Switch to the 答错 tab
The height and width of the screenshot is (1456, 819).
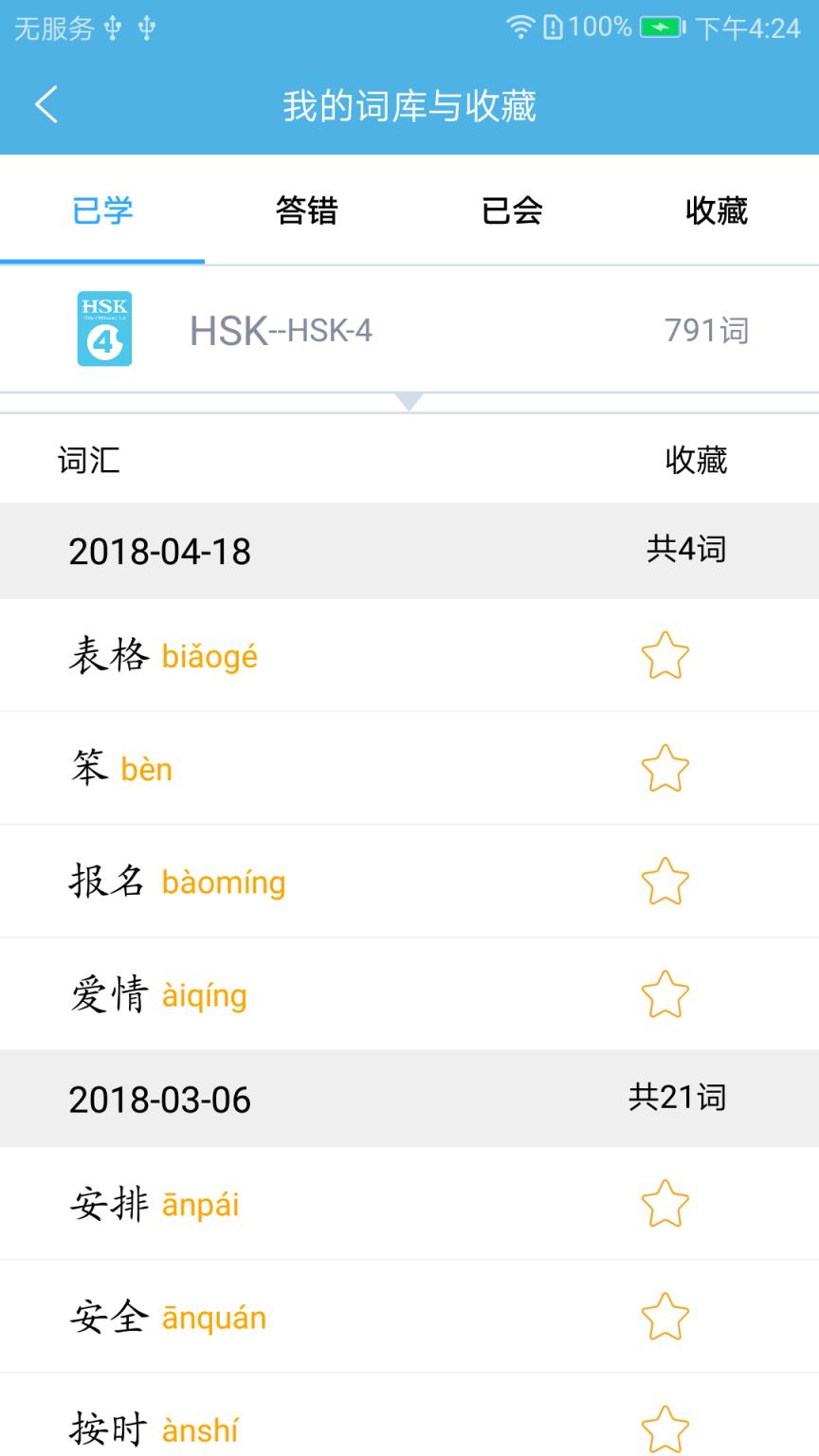(x=305, y=210)
